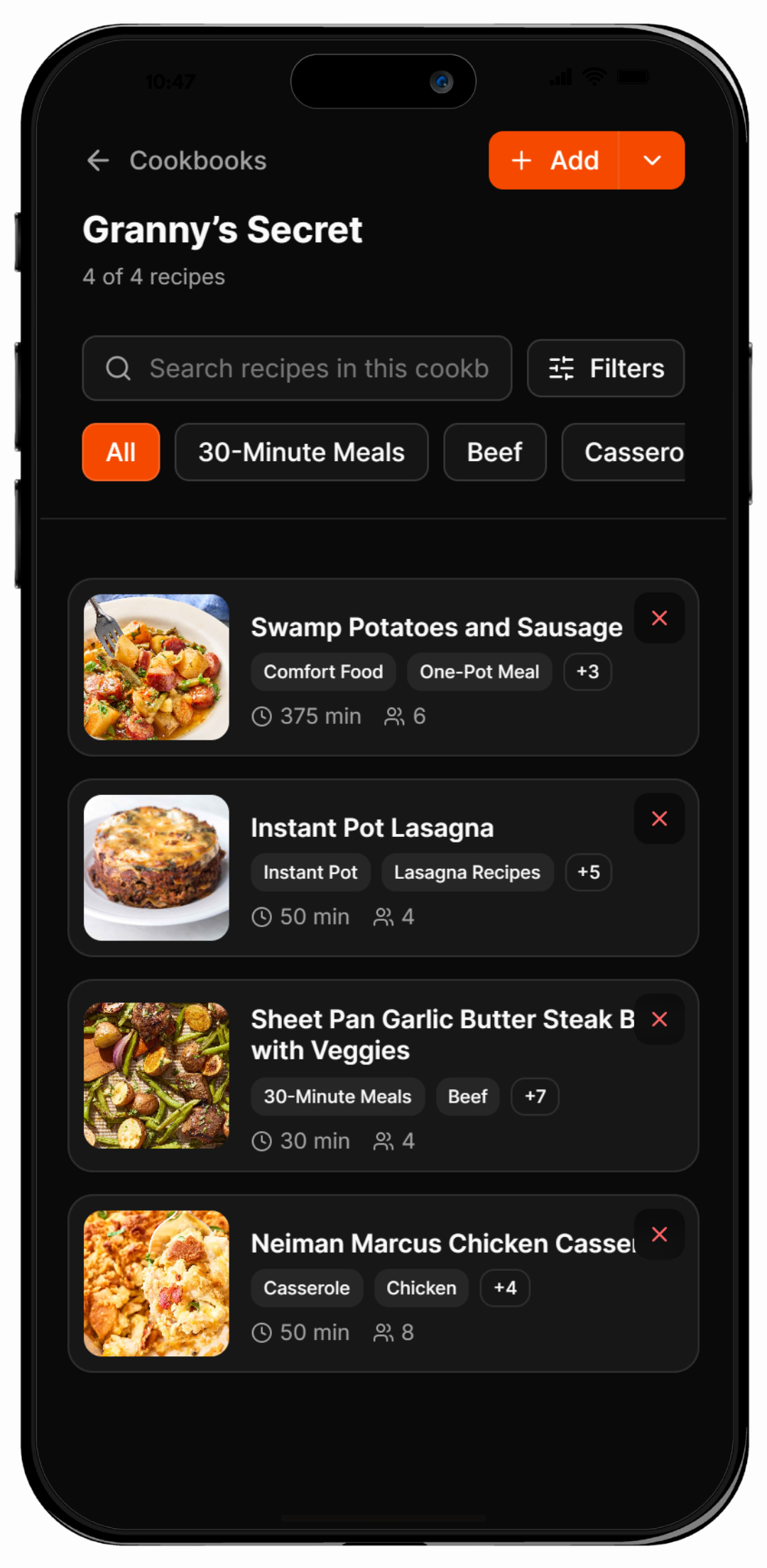The height and width of the screenshot is (1568, 767).
Task: Tap the Add button
Action: [554, 161]
